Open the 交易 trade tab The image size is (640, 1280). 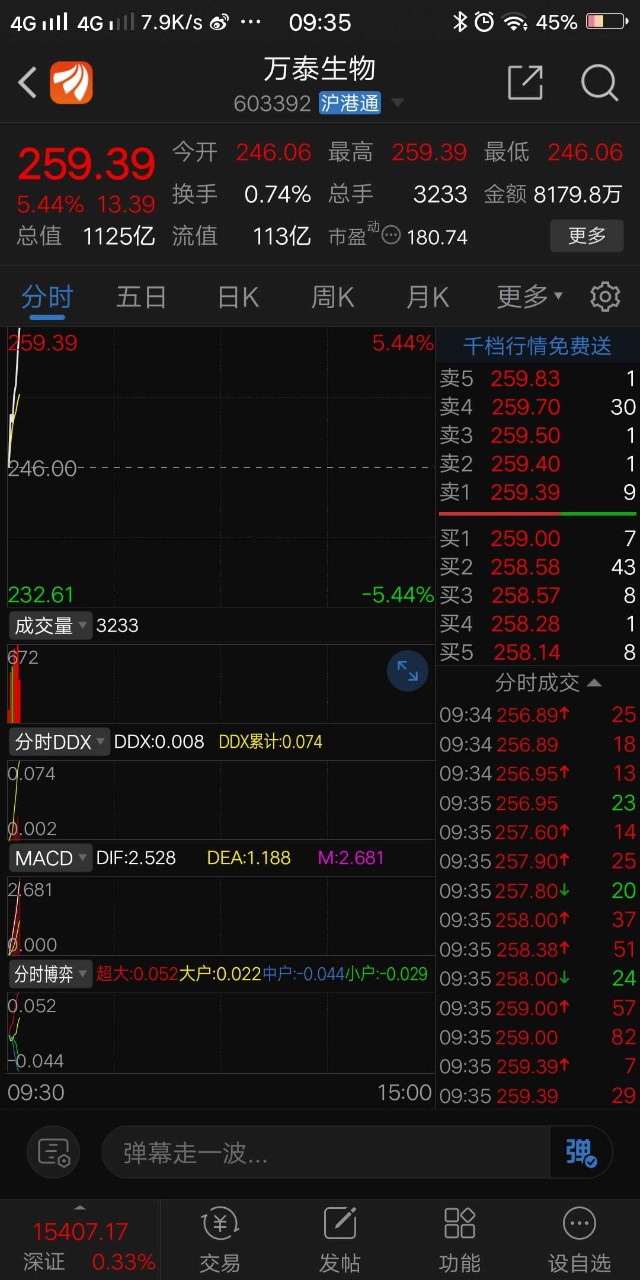[220, 1239]
